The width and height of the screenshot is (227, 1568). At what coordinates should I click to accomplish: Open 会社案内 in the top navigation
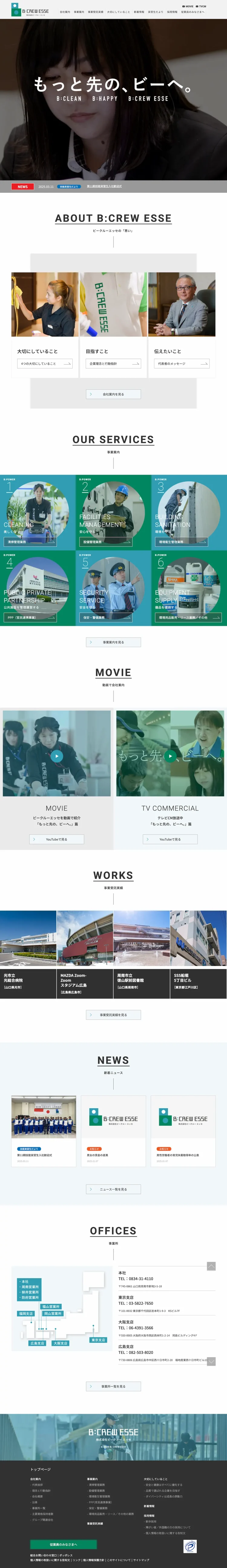pos(64,11)
